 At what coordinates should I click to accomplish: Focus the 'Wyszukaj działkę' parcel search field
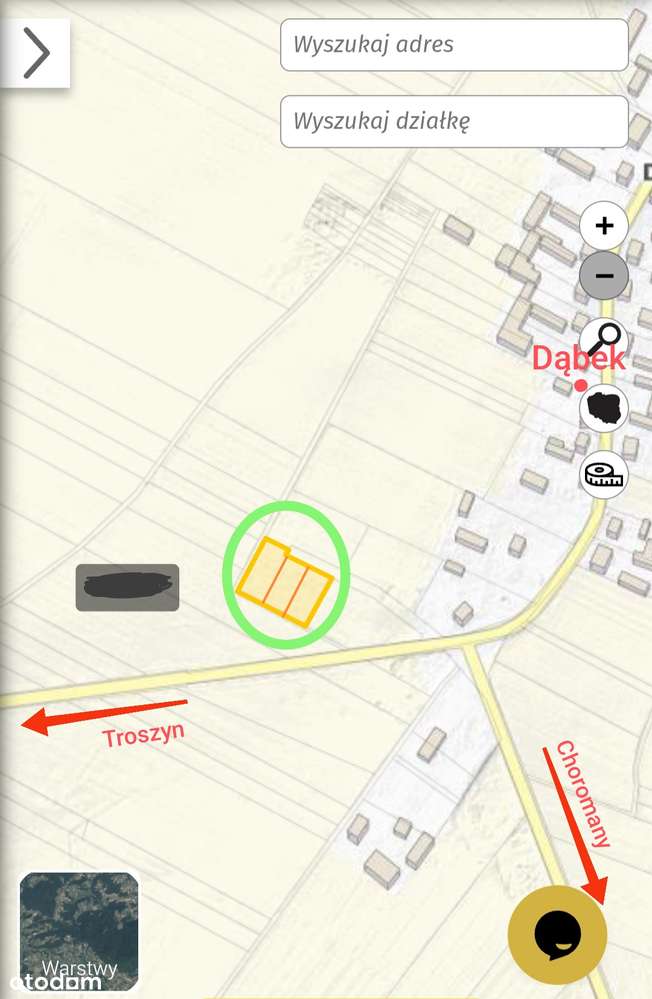click(454, 122)
